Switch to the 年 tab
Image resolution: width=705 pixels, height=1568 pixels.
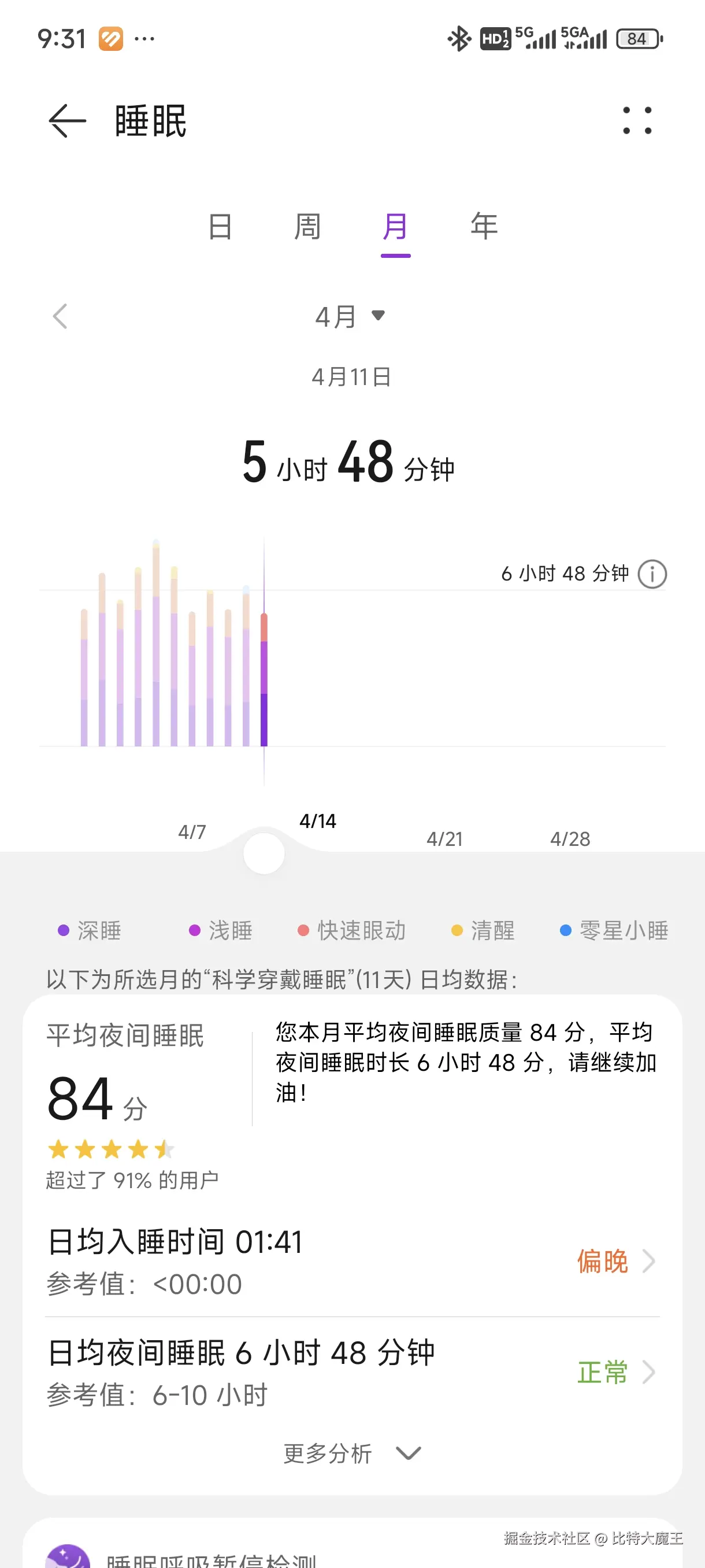[x=484, y=227]
